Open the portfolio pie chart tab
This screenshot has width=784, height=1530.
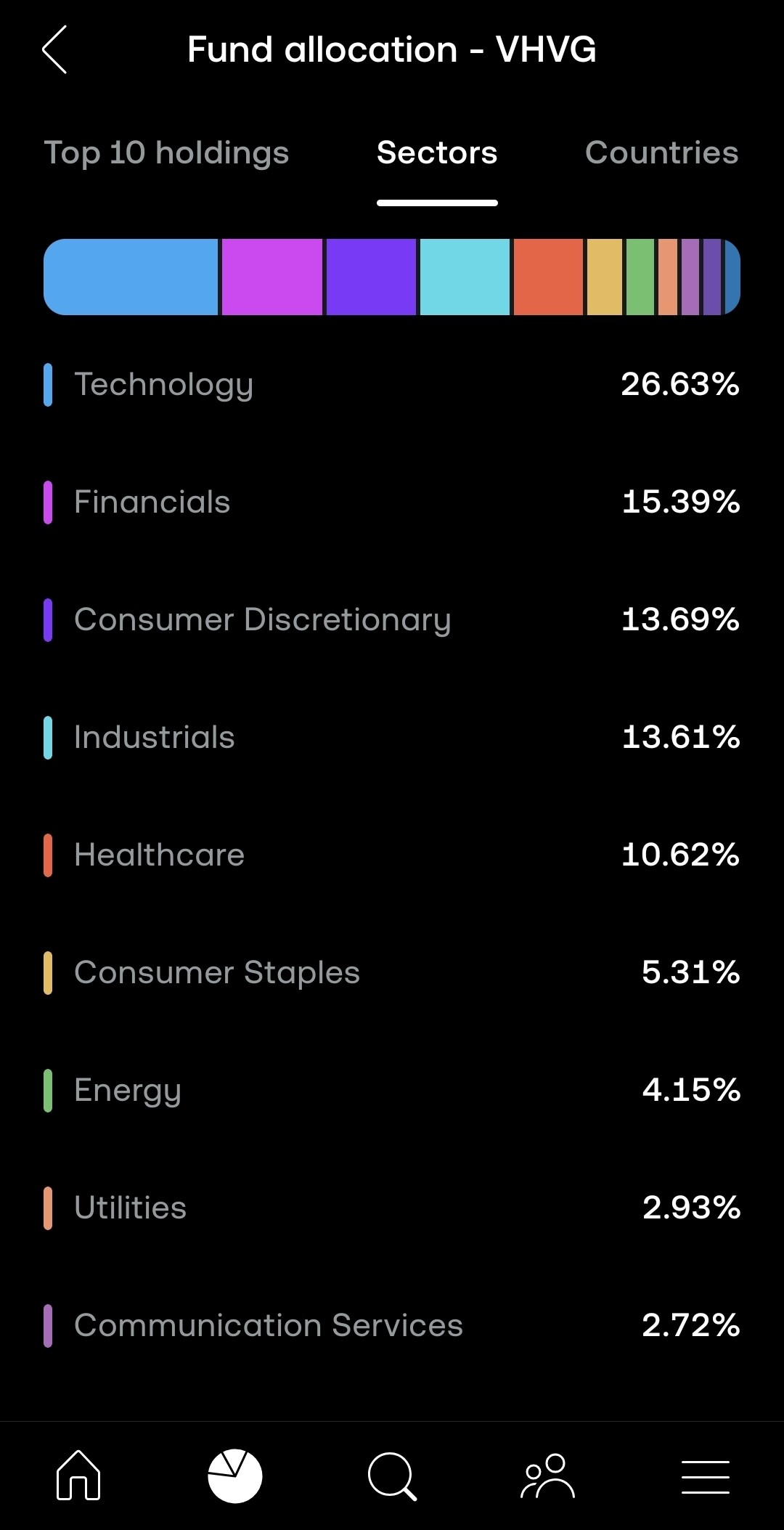[235, 1476]
